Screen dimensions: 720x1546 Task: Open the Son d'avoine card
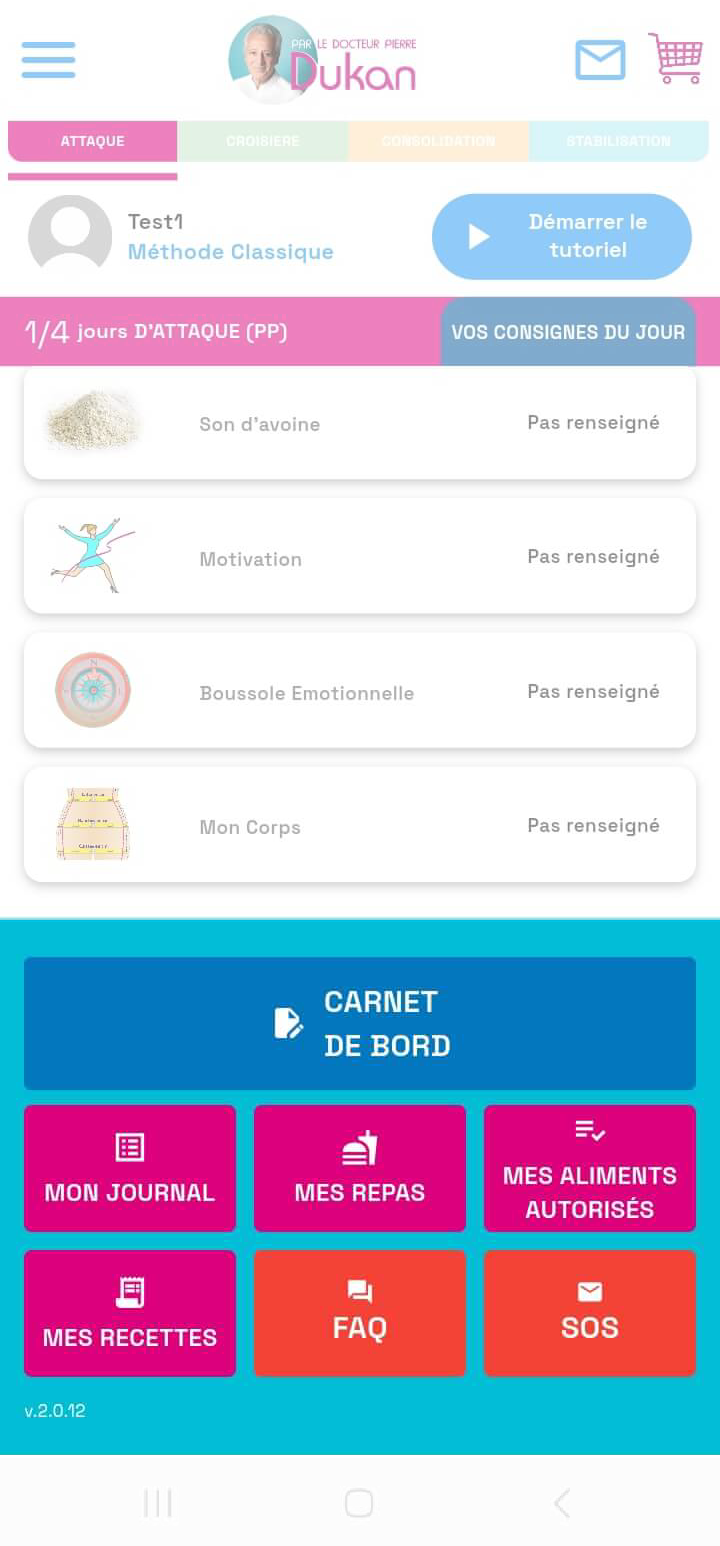coord(360,423)
